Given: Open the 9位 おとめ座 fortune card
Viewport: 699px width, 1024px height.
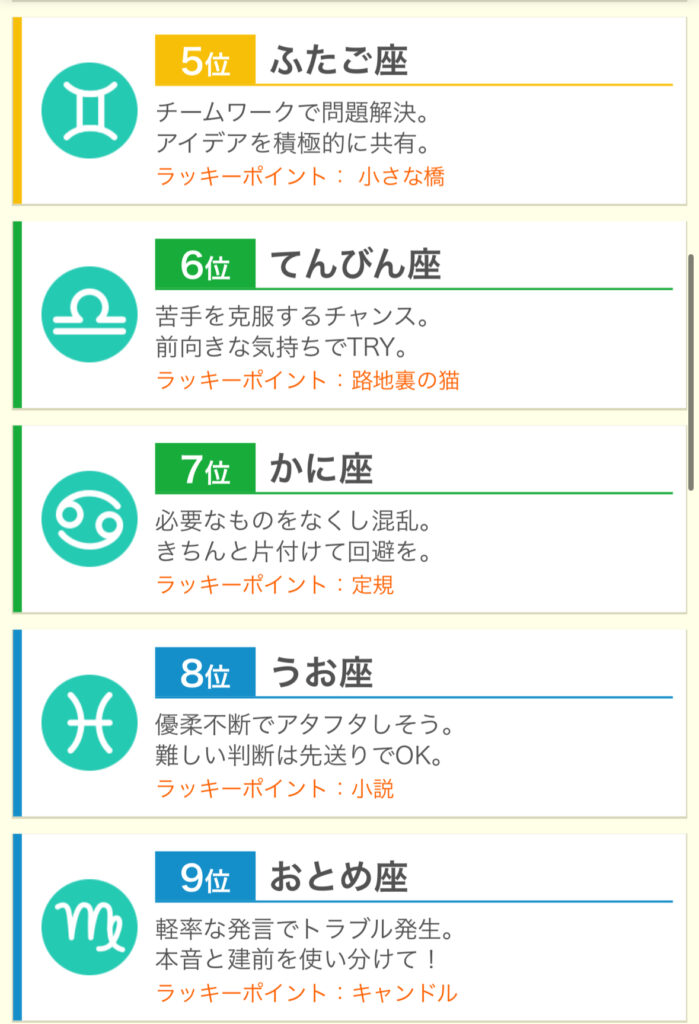Looking at the screenshot, I should point(350,928).
